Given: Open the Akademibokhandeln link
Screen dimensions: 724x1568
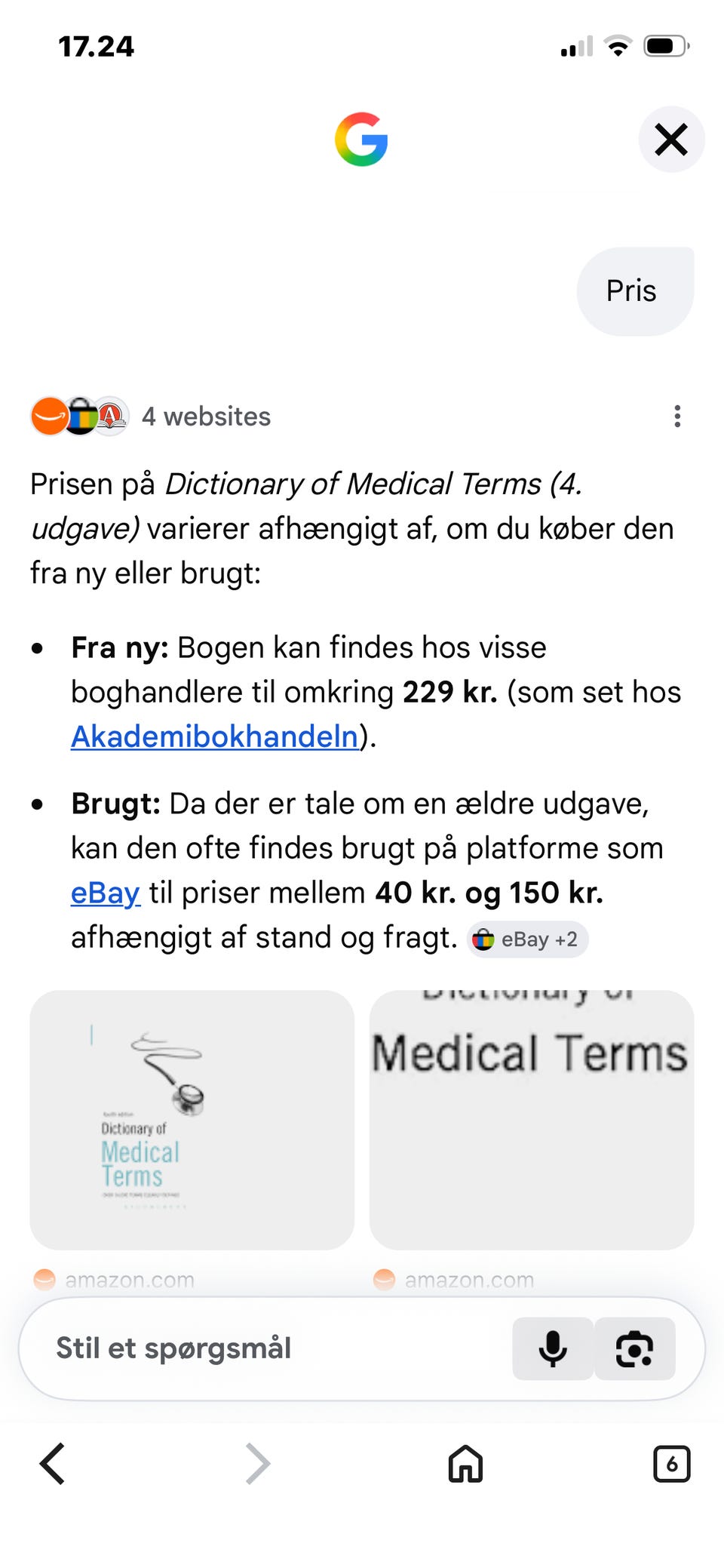Looking at the screenshot, I should click(215, 736).
